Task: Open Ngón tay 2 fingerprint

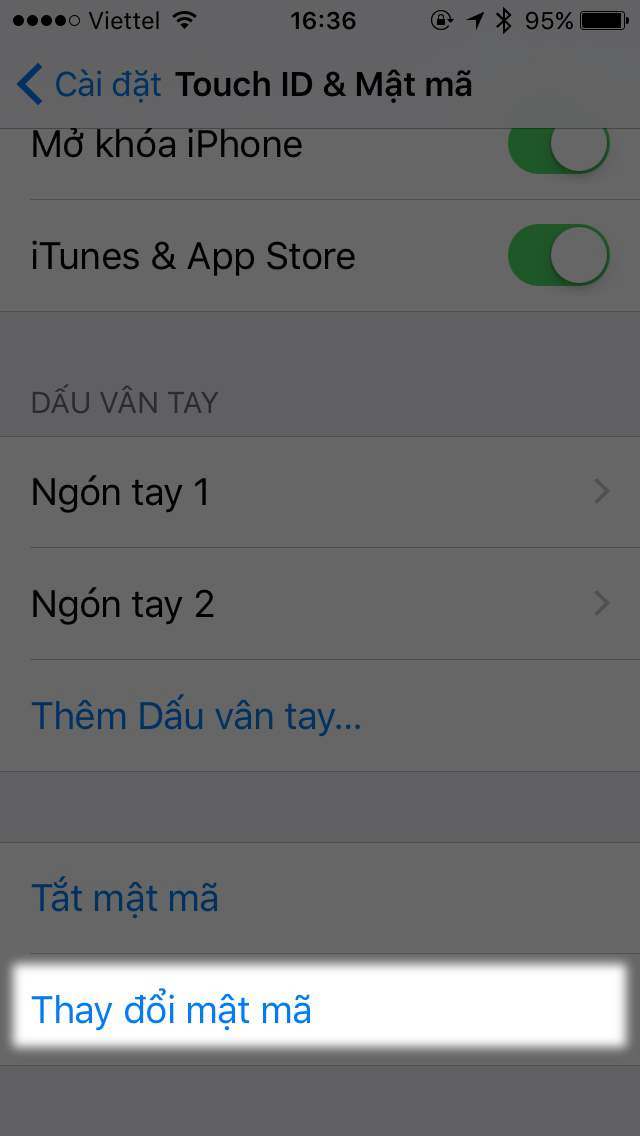Action: point(320,604)
